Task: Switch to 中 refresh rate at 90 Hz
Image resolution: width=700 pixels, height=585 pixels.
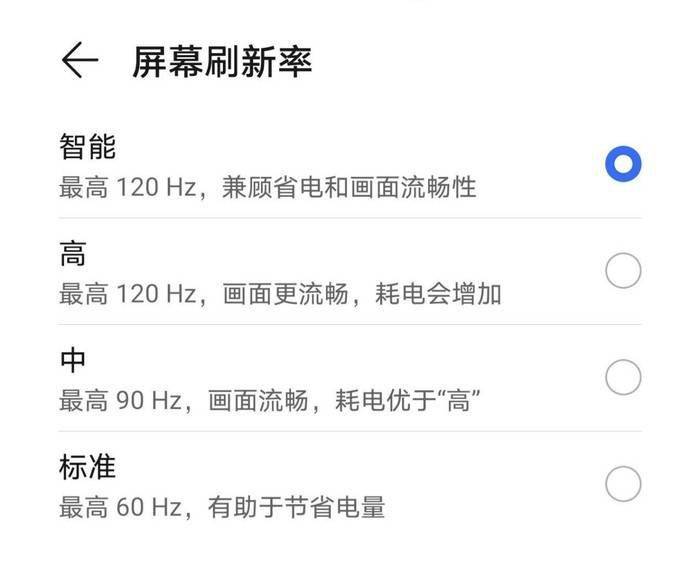Action: tap(622, 378)
